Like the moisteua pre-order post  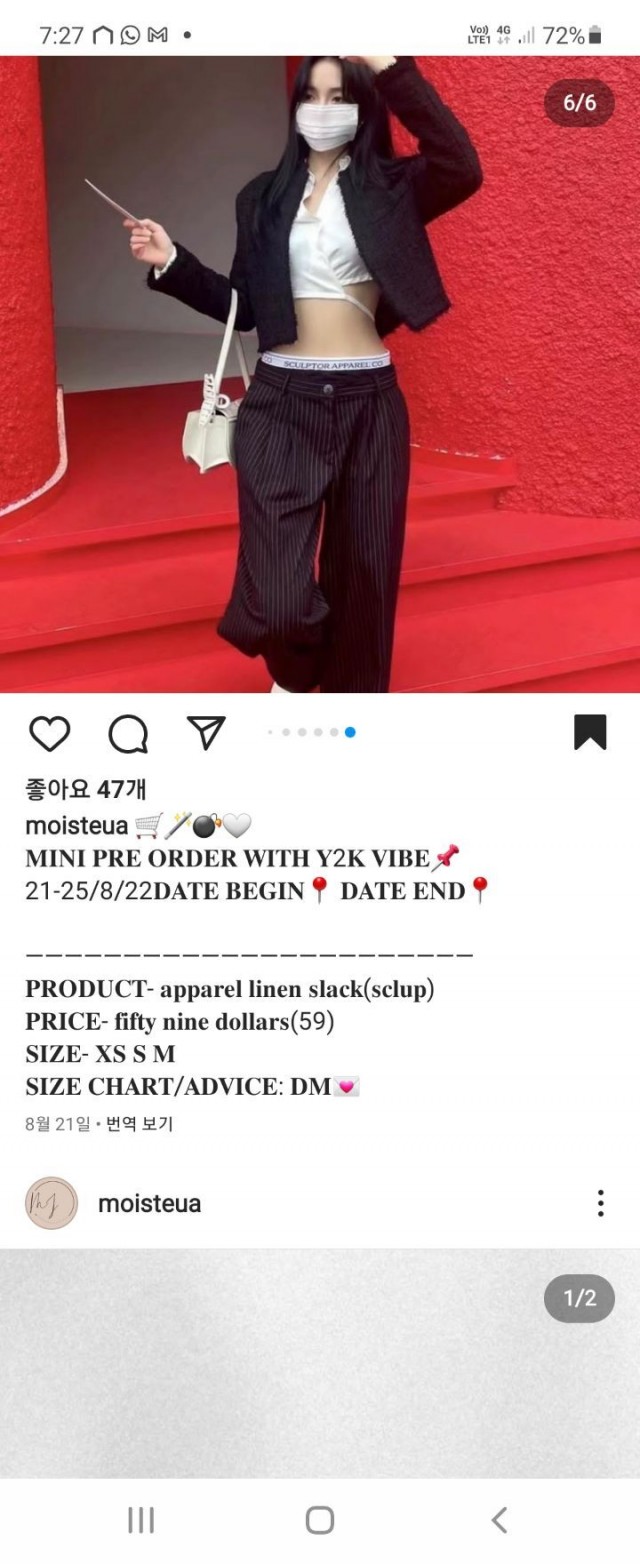[x=49, y=733]
